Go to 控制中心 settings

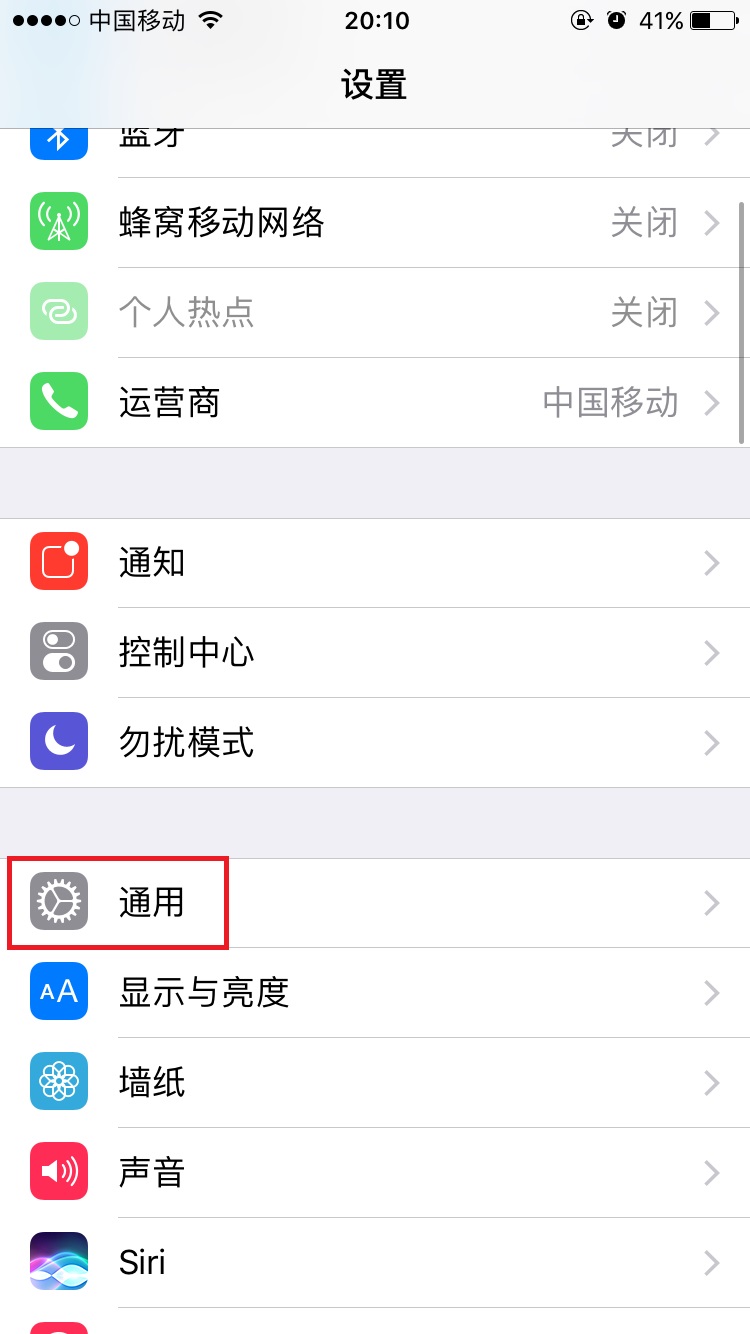(375, 653)
